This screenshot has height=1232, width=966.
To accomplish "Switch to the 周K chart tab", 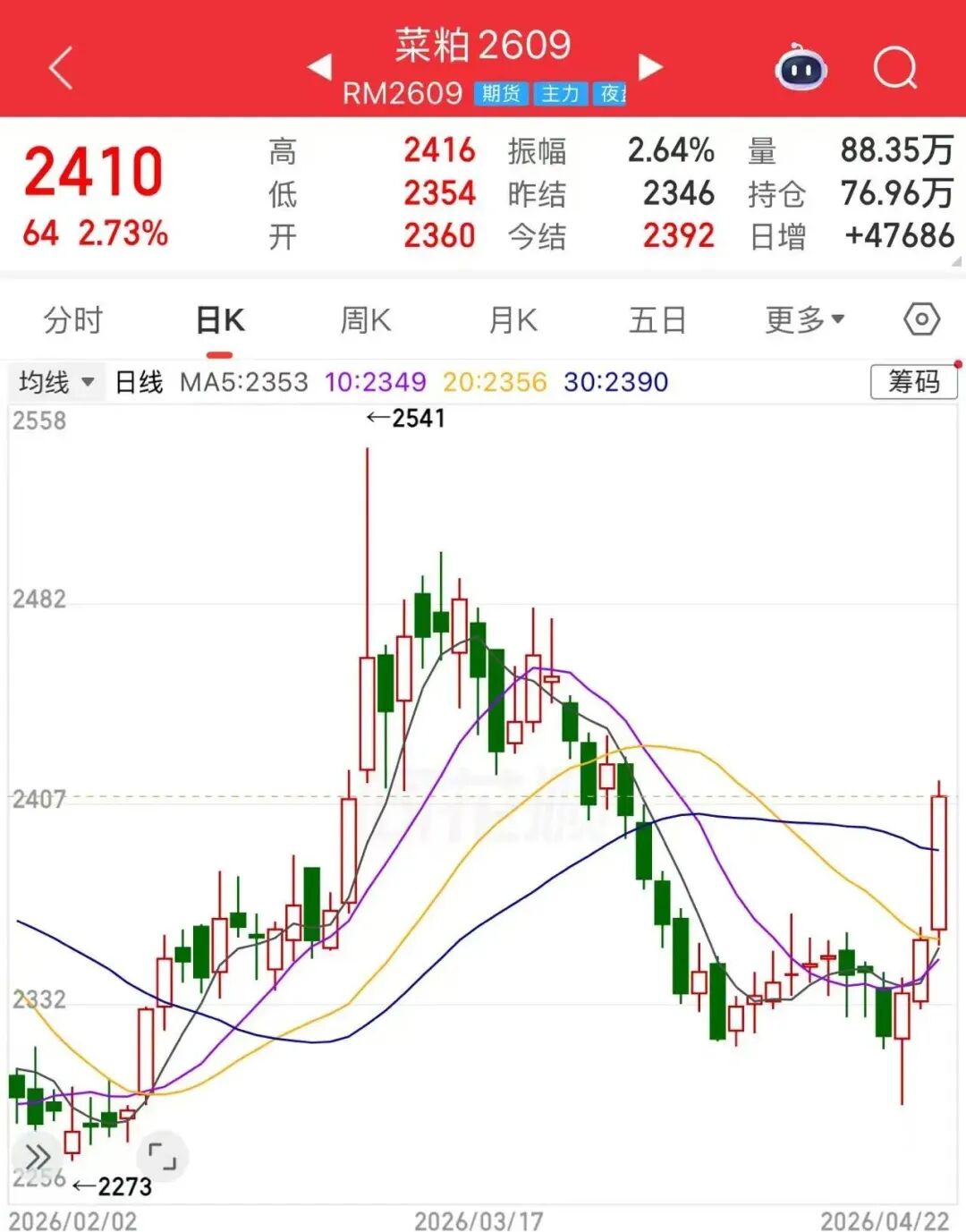I will [366, 320].
